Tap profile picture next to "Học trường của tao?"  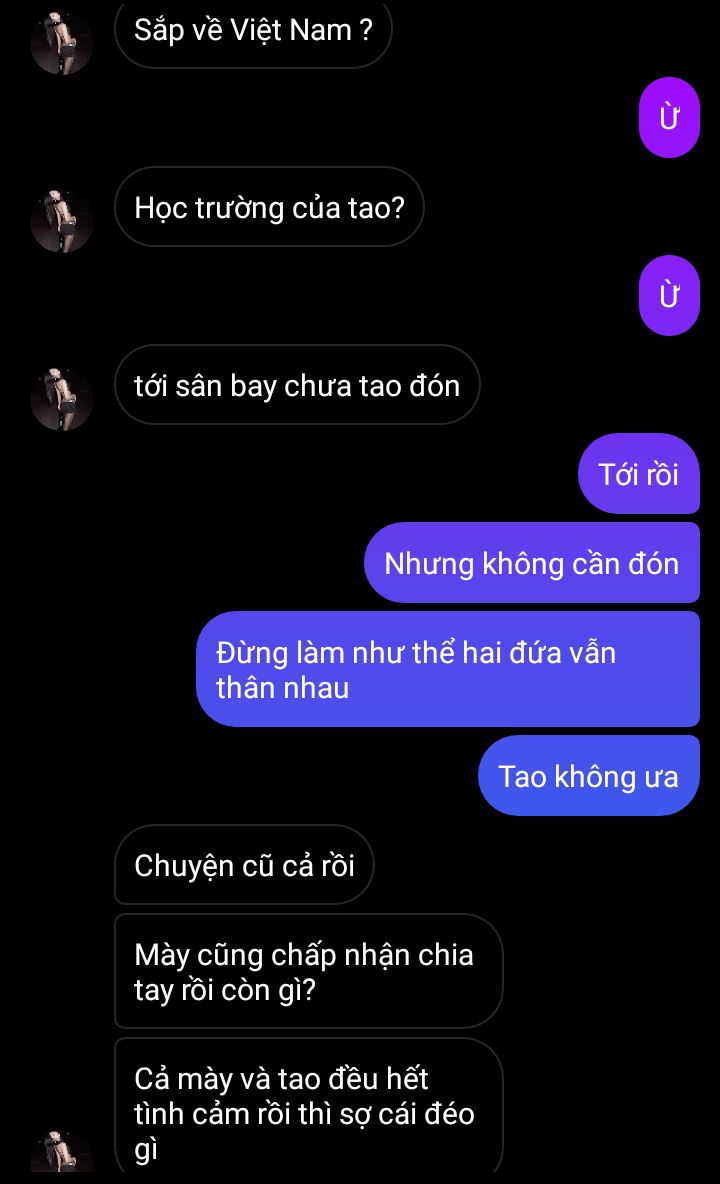[62, 220]
